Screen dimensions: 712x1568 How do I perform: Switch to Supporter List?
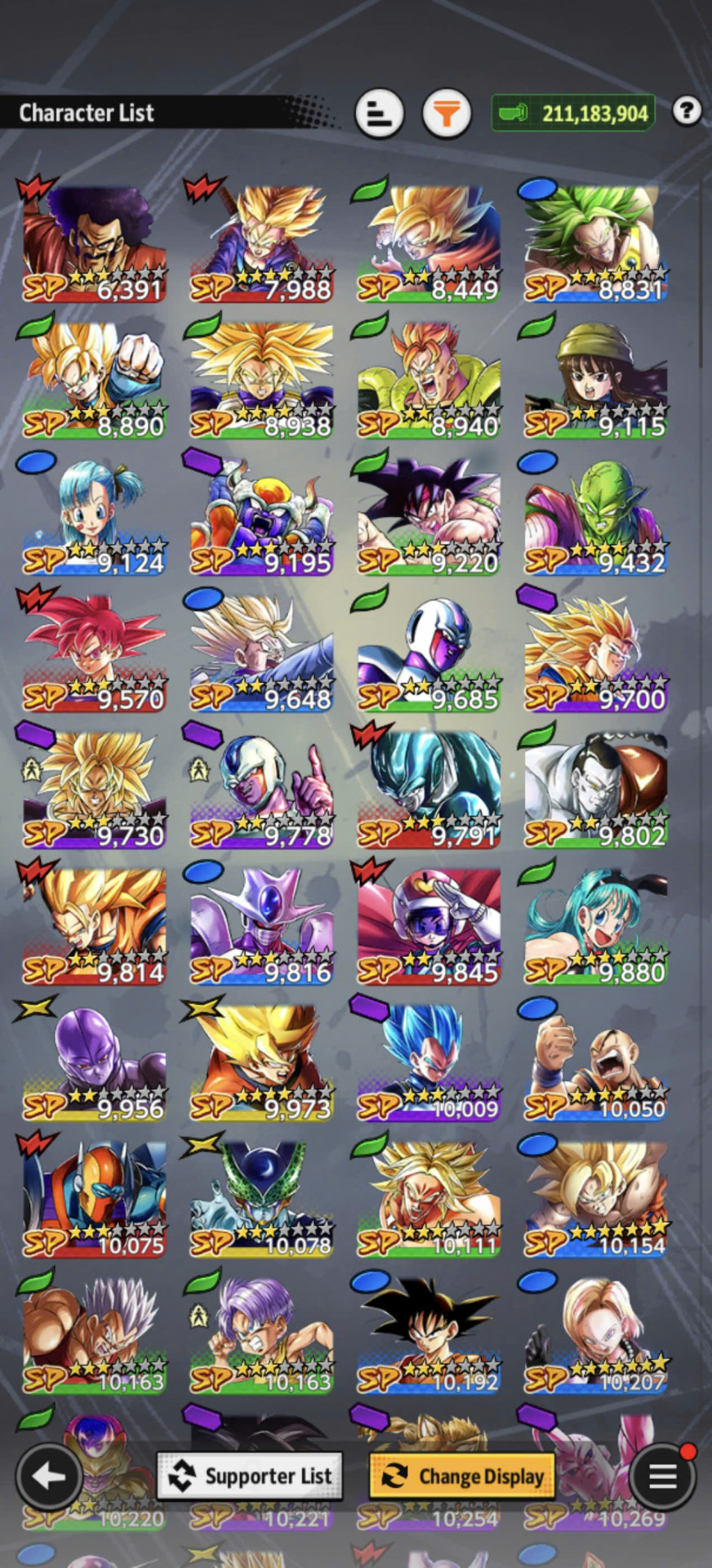point(250,1475)
